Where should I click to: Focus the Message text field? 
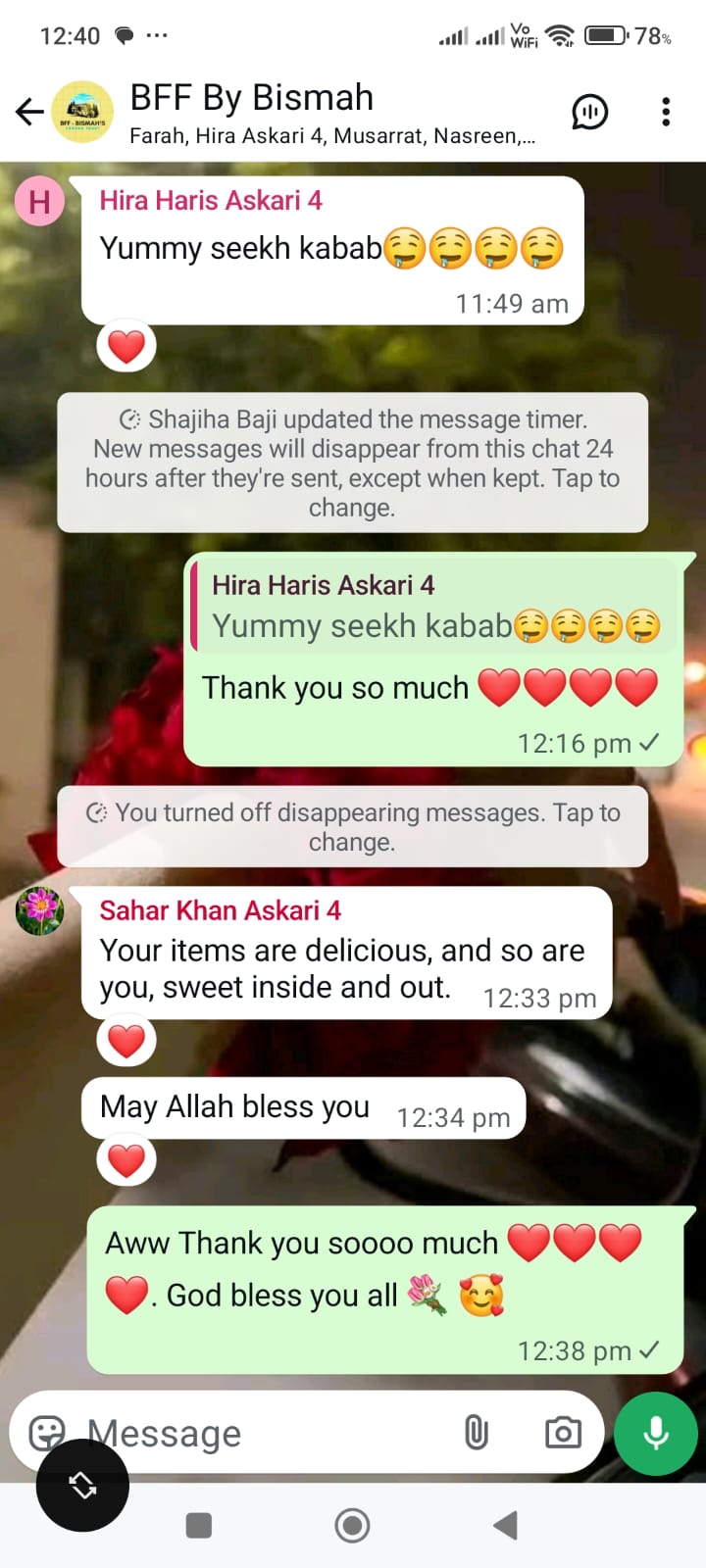(x=265, y=1434)
